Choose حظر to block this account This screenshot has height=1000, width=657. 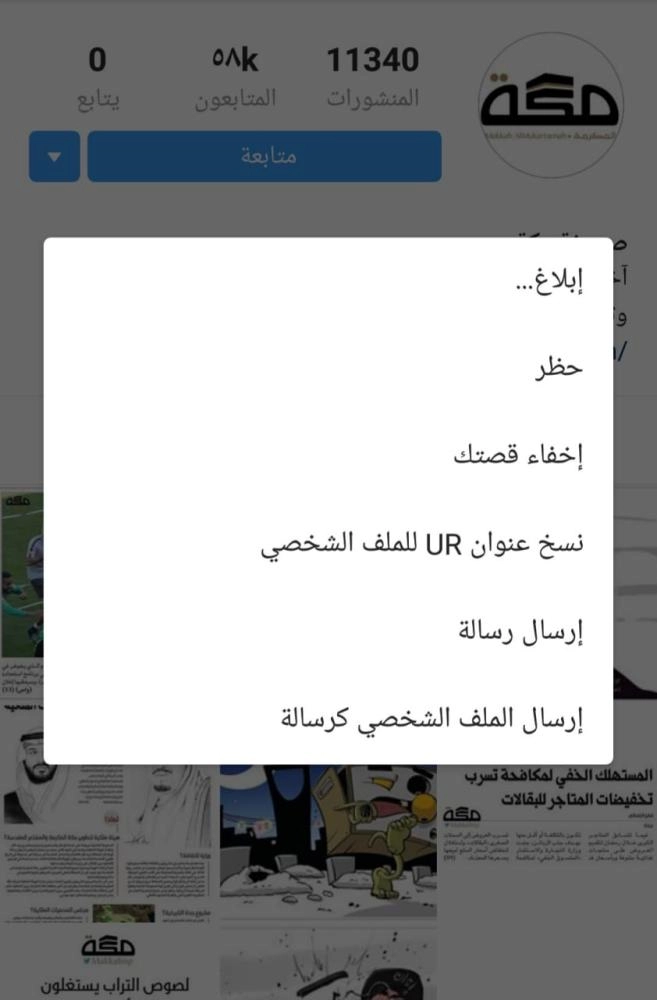[x=558, y=368]
